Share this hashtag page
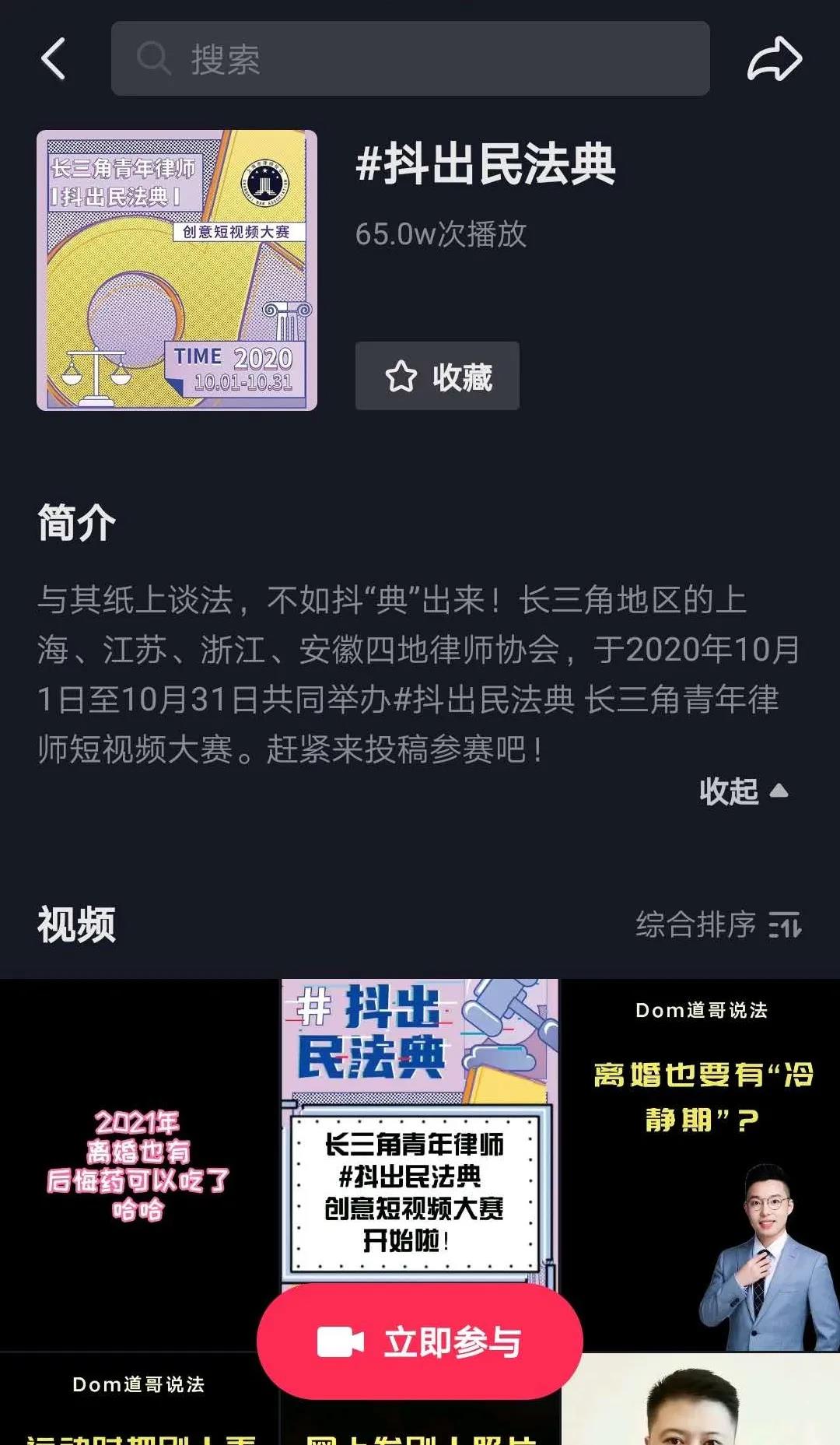This screenshot has width=840, height=1445. tap(774, 58)
